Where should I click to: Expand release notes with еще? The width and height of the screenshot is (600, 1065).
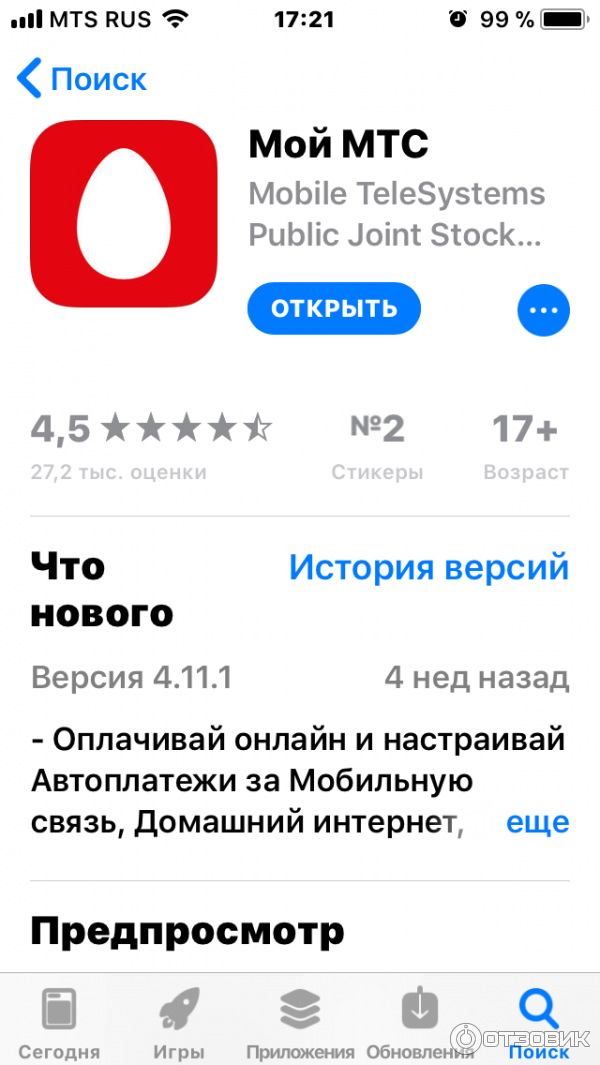pyautogui.click(x=537, y=822)
